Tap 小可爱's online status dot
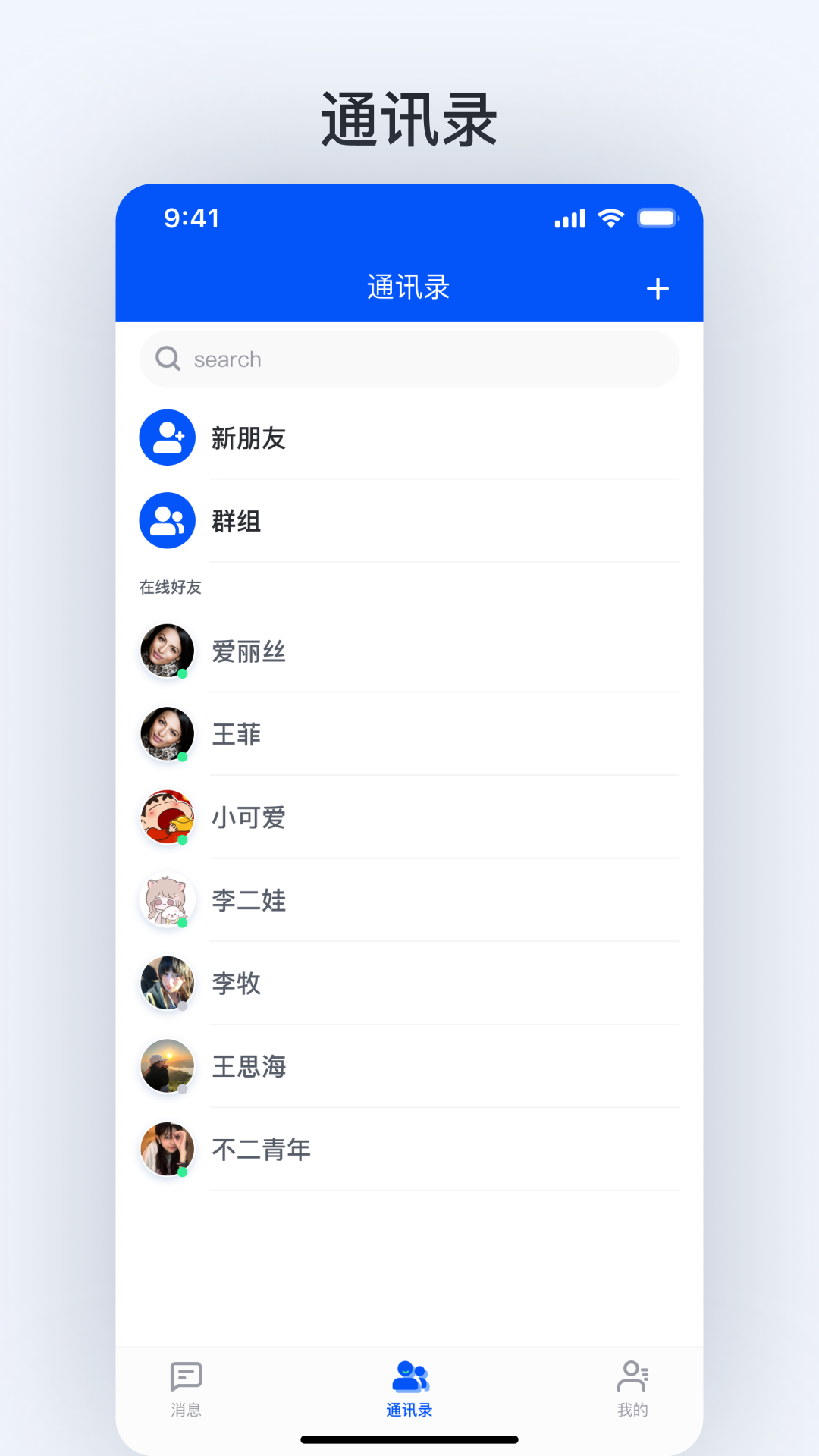The width and height of the screenshot is (819, 1456). pyautogui.click(x=184, y=840)
